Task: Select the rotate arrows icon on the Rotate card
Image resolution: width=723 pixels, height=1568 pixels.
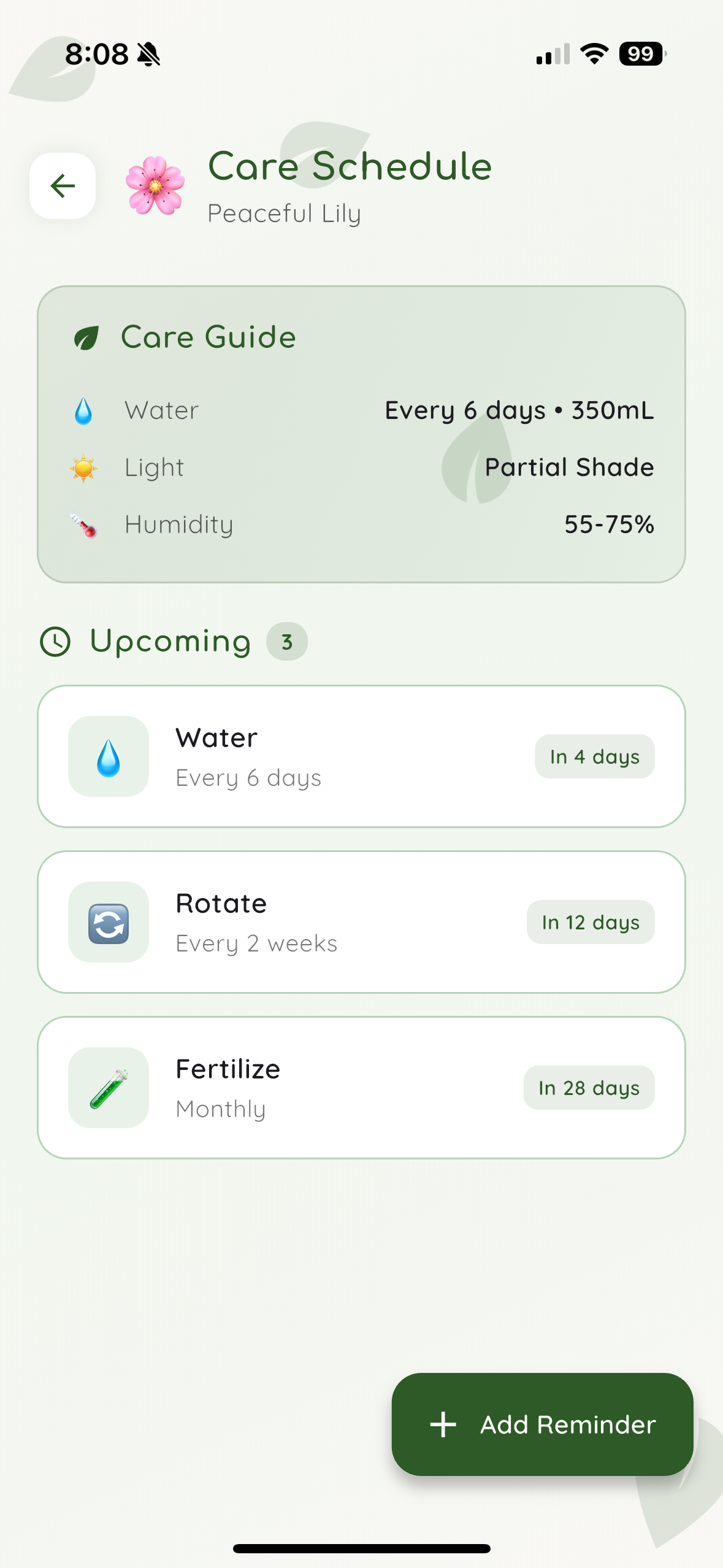Action: (108, 922)
